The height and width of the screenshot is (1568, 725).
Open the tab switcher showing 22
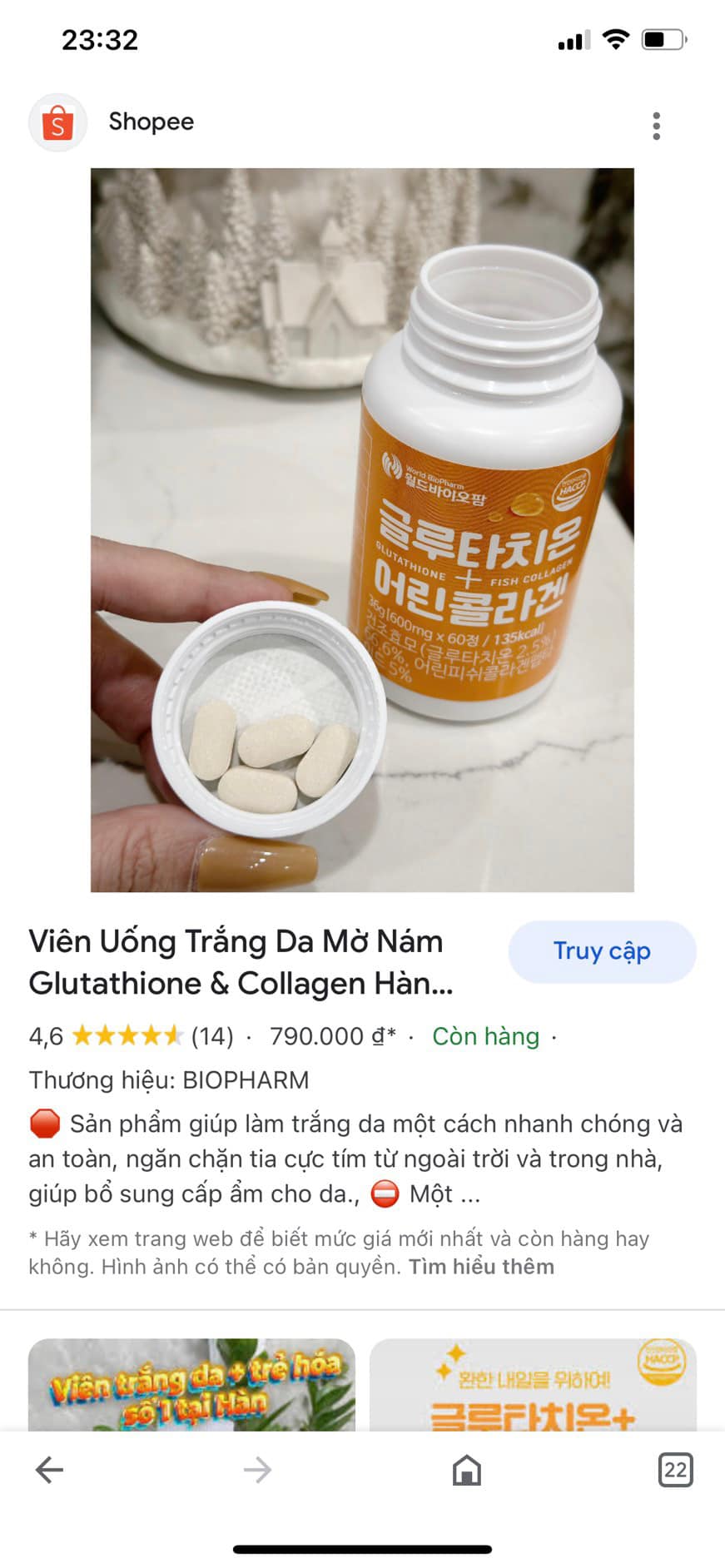click(x=675, y=1470)
